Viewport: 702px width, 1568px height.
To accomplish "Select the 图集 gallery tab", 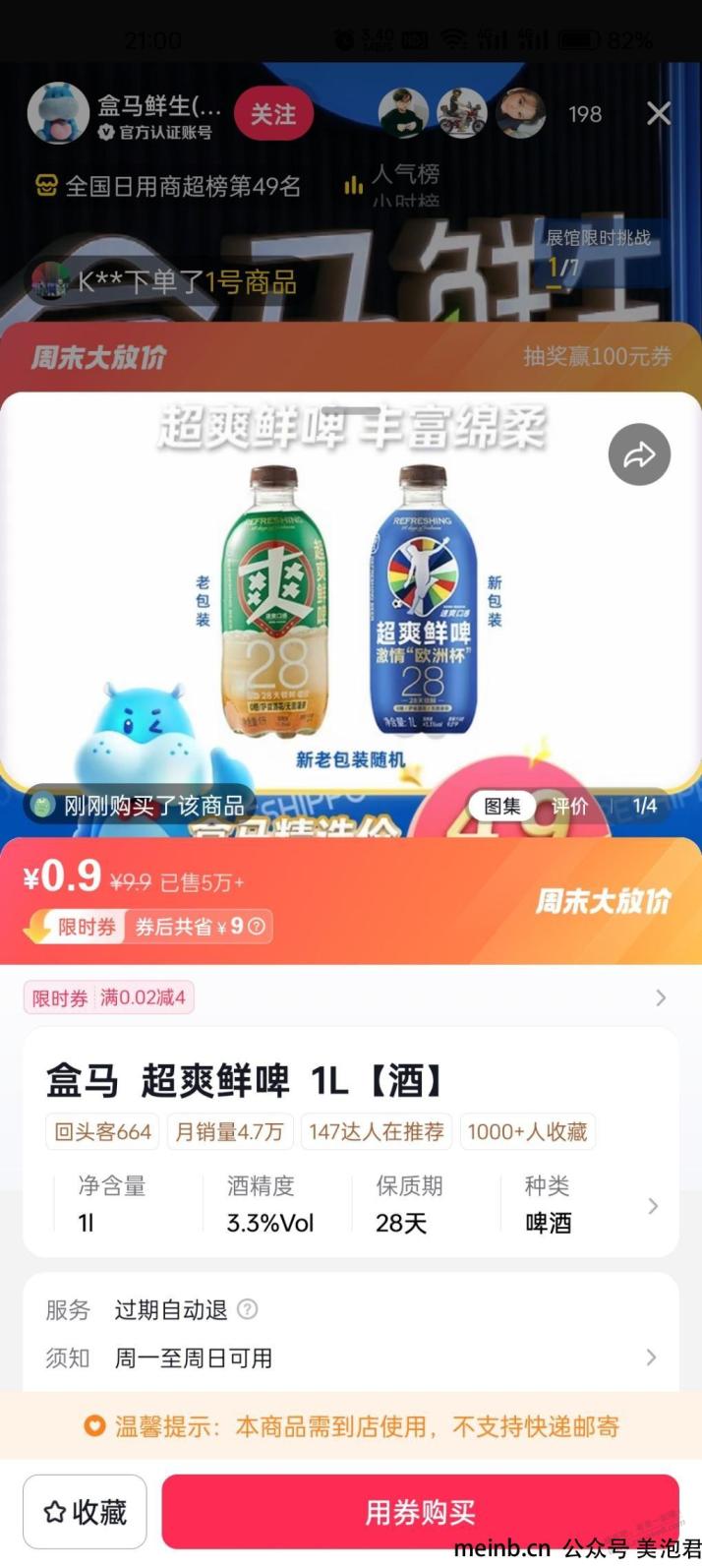I will (502, 806).
